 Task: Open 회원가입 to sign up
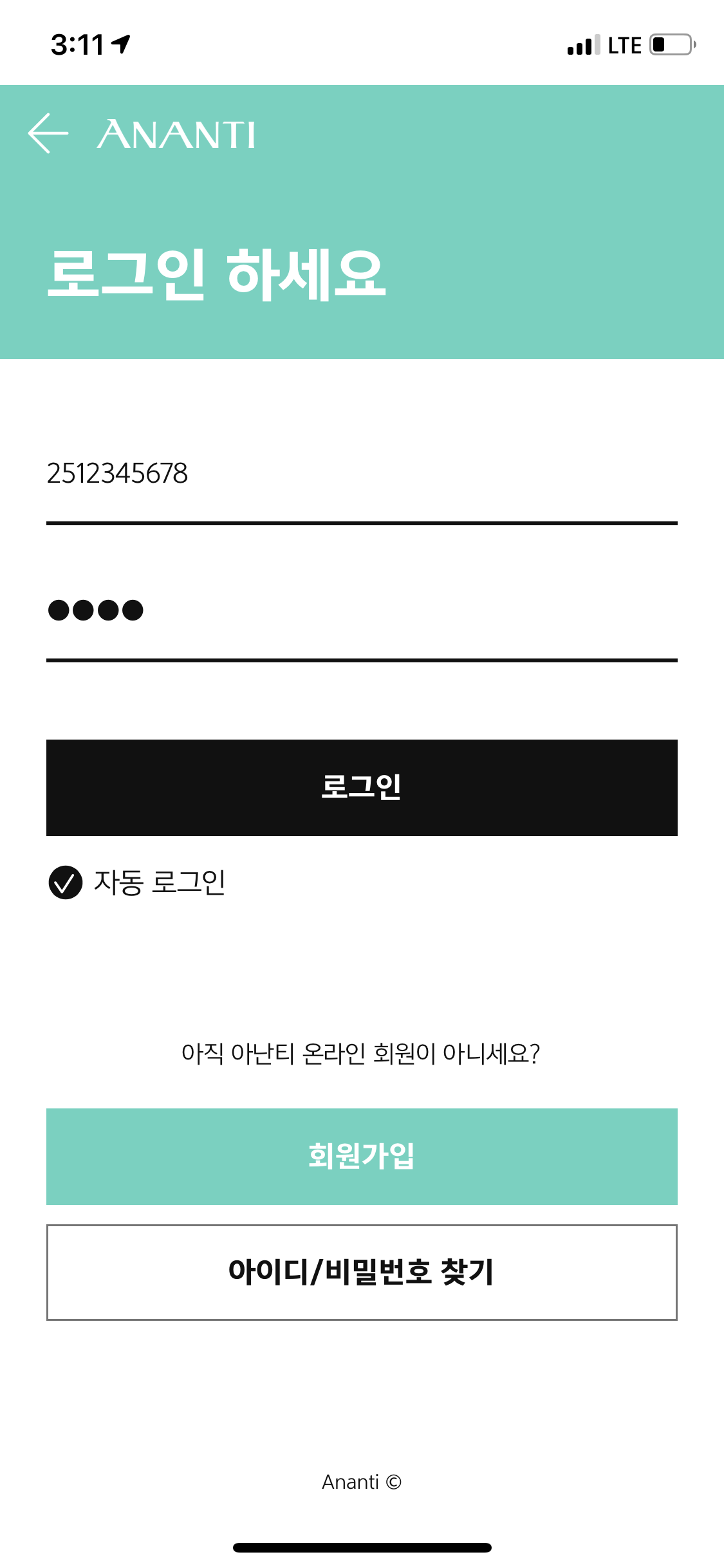tap(362, 1156)
